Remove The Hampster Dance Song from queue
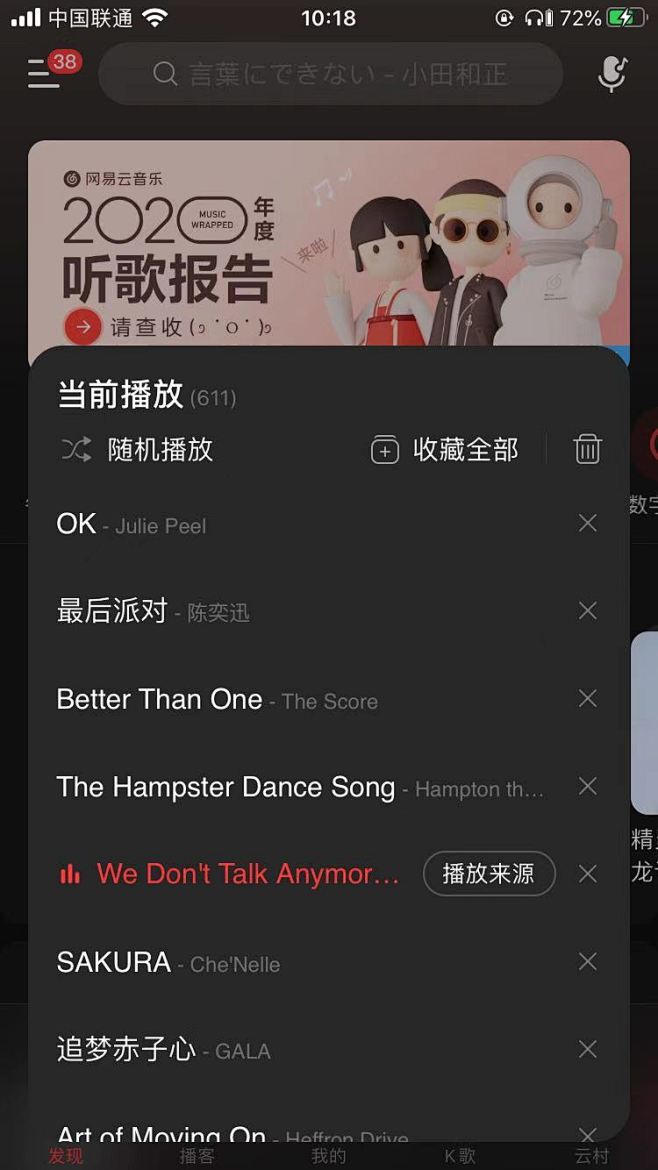The height and width of the screenshot is (1170, 658). click(x=588, y=786)
